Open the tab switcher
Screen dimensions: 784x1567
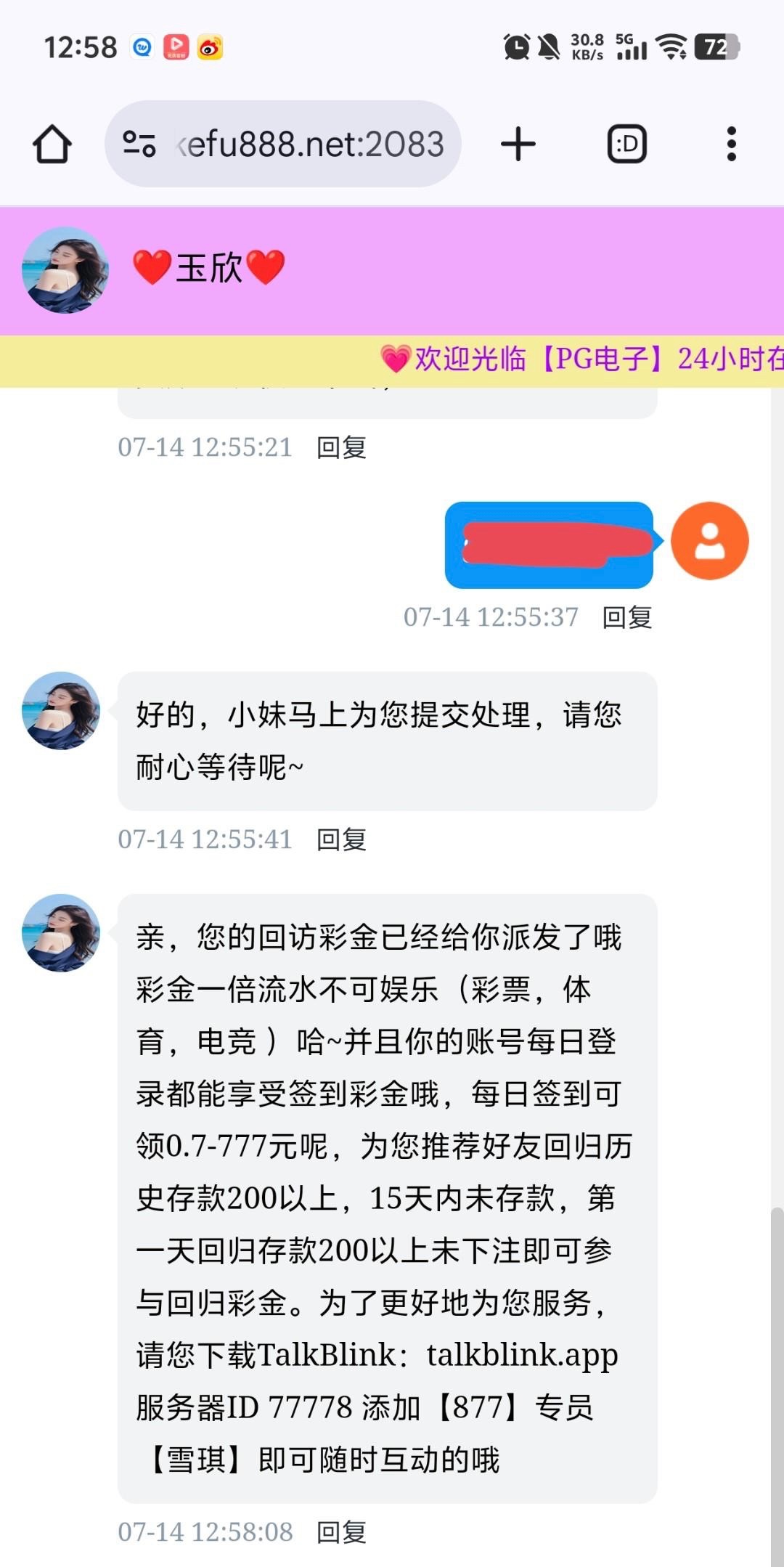[x=626, y=144]
